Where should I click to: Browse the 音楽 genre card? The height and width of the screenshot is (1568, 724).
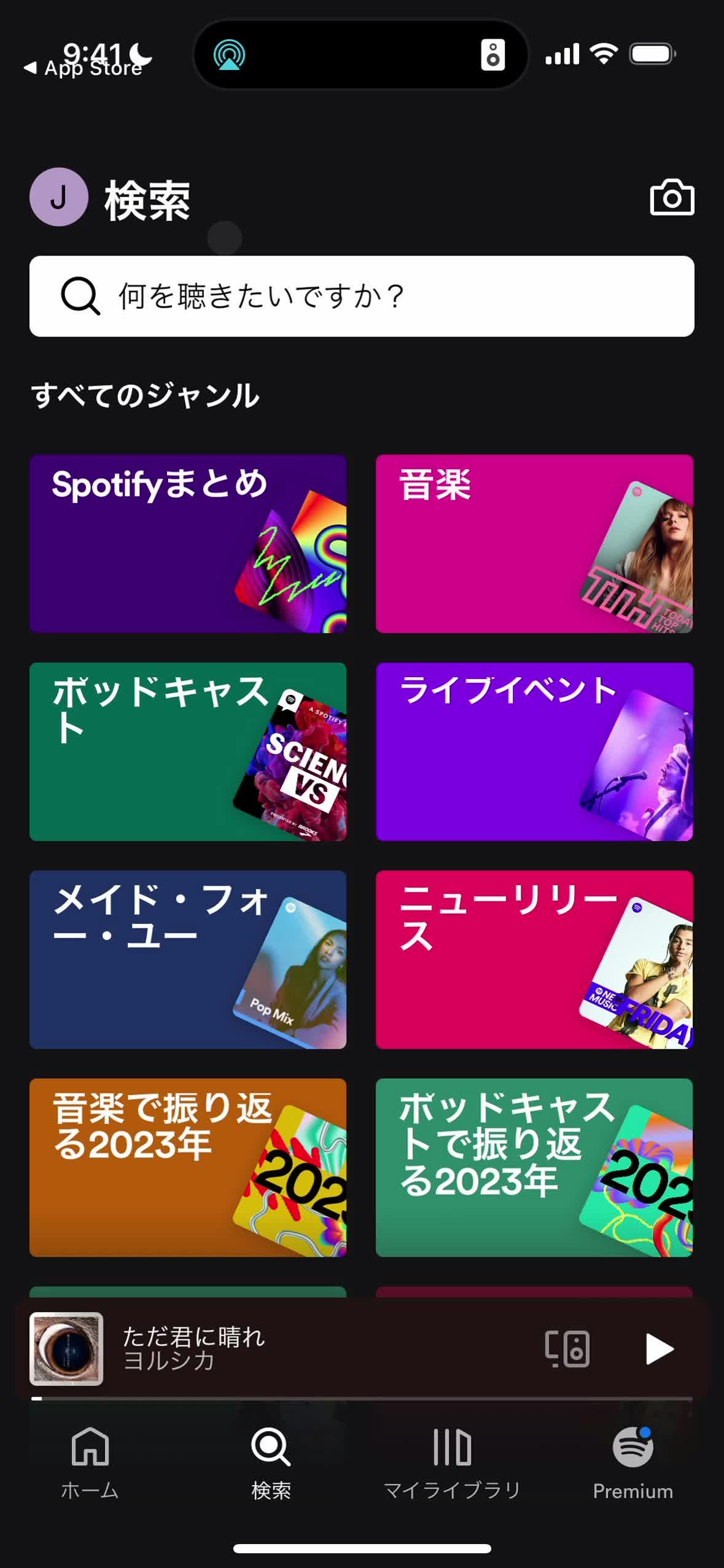534,543
